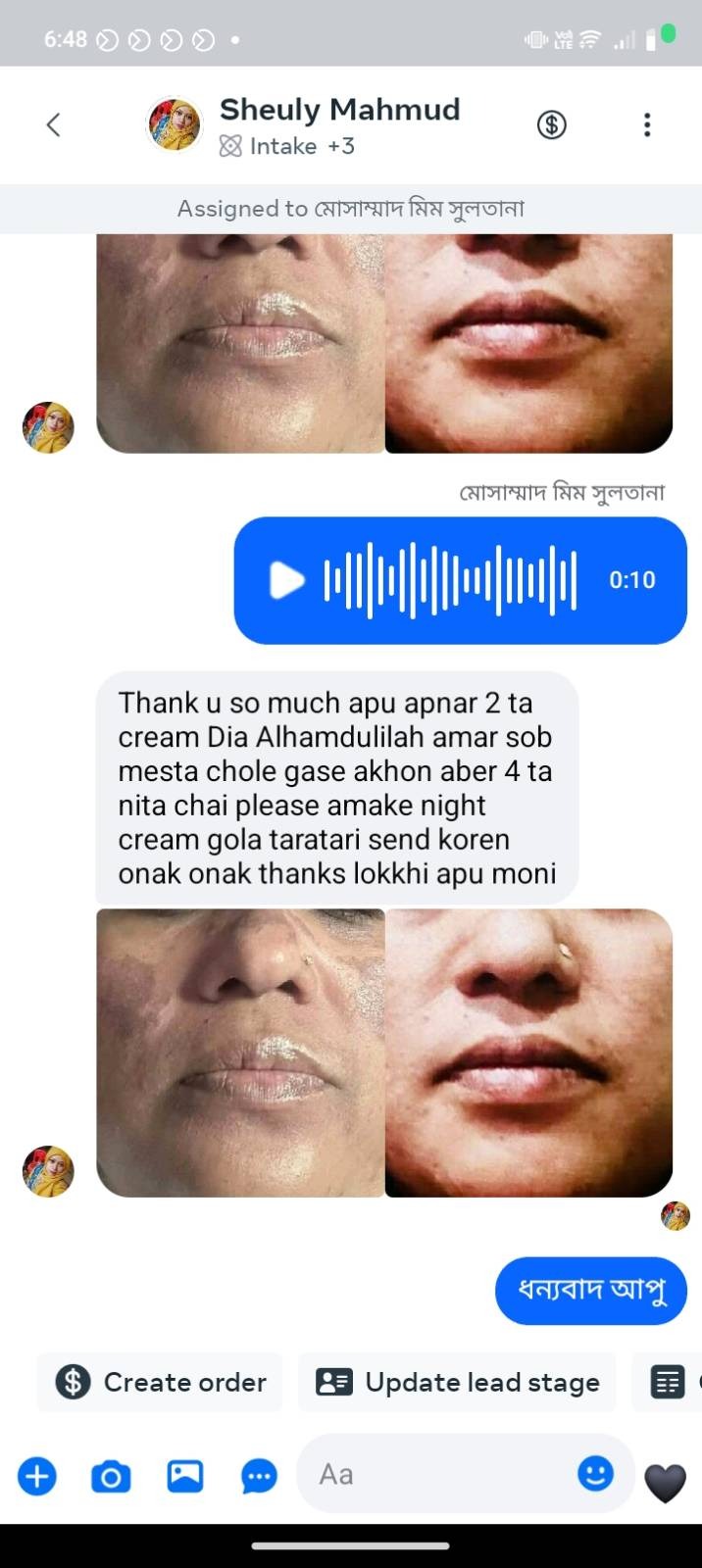Select Update lead stage
The height and width of the screenshot is (1568, 702).
458,1382
